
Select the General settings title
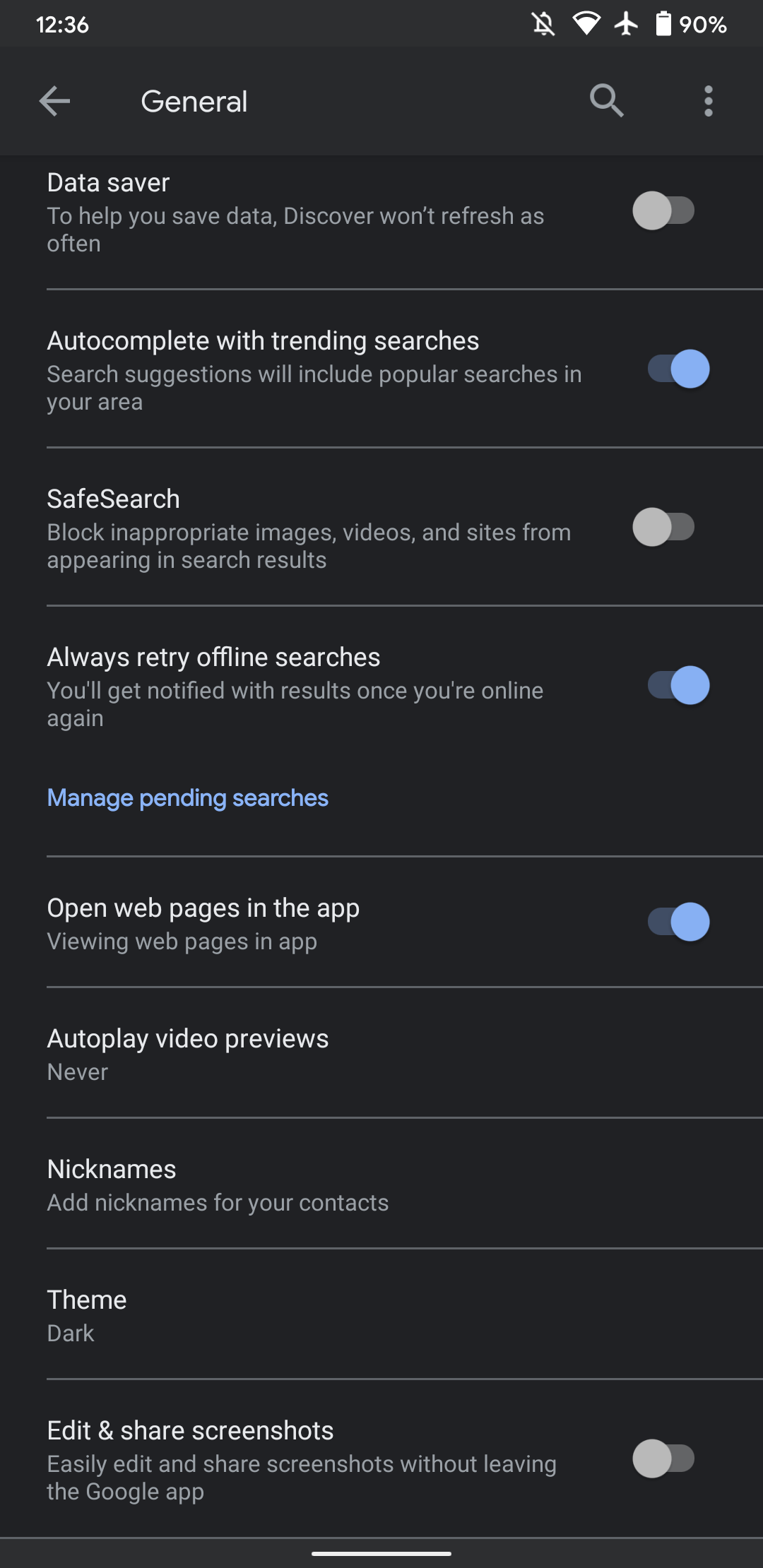click(194, 100)
